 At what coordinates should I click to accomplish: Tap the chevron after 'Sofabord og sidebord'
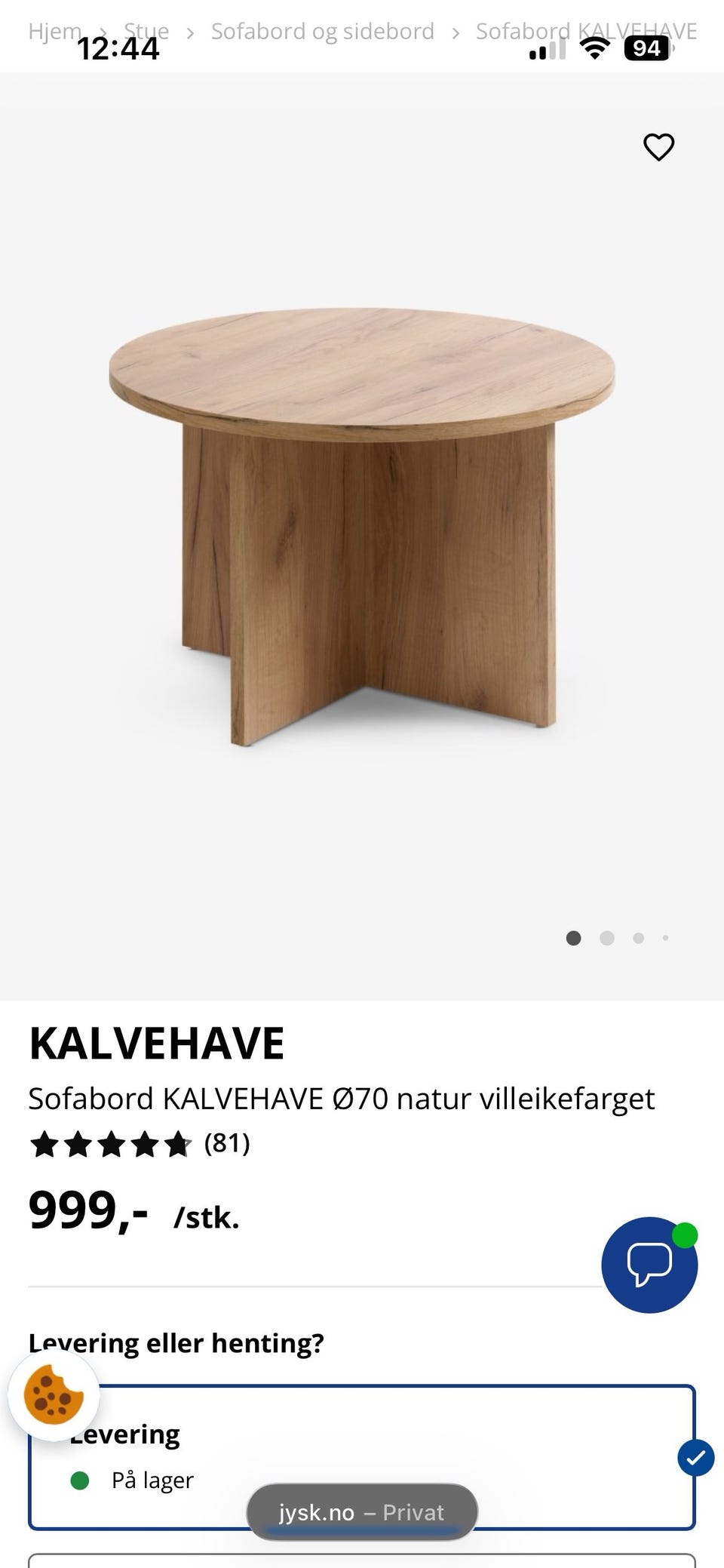[x=456, y=32]
